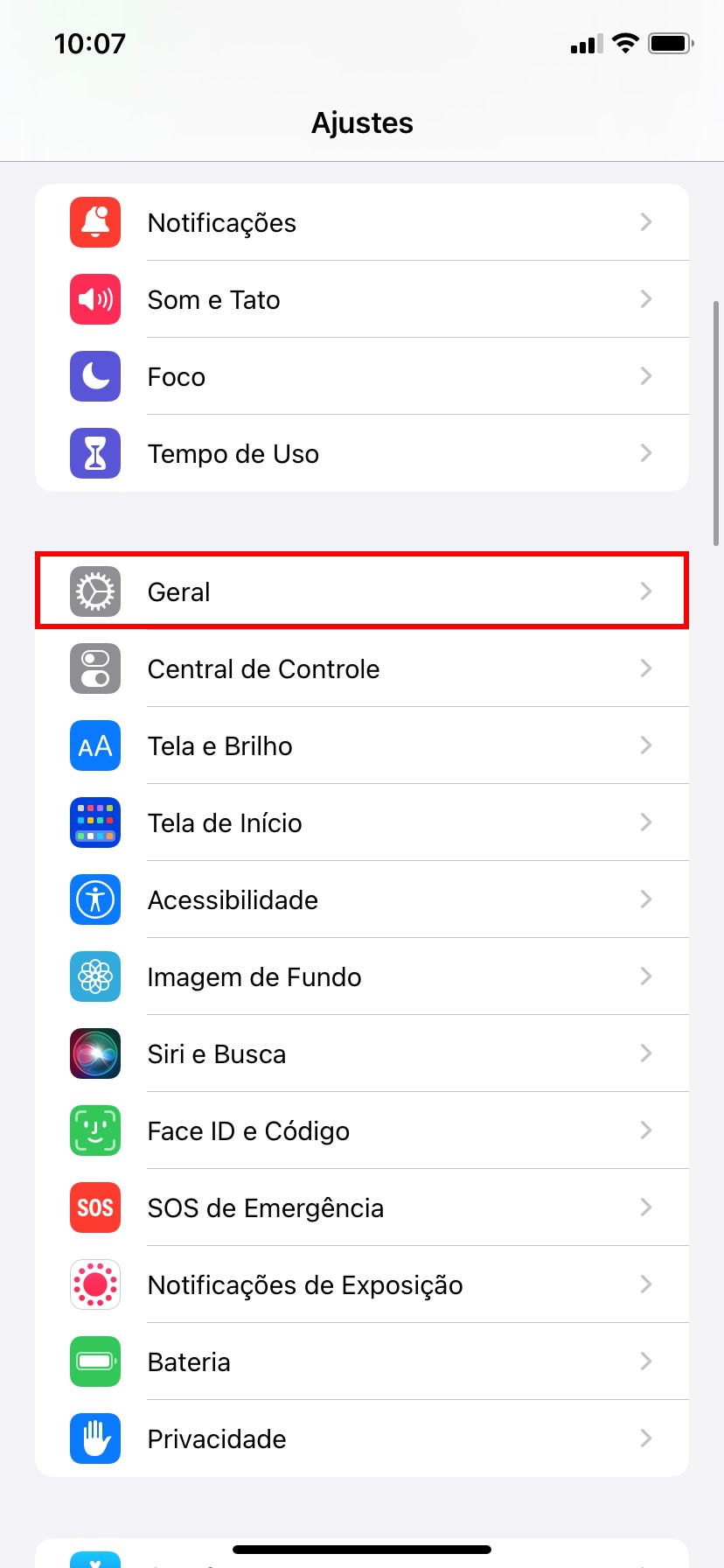View Tempo de Uso

pyautogui.click(x=362, y=454)
